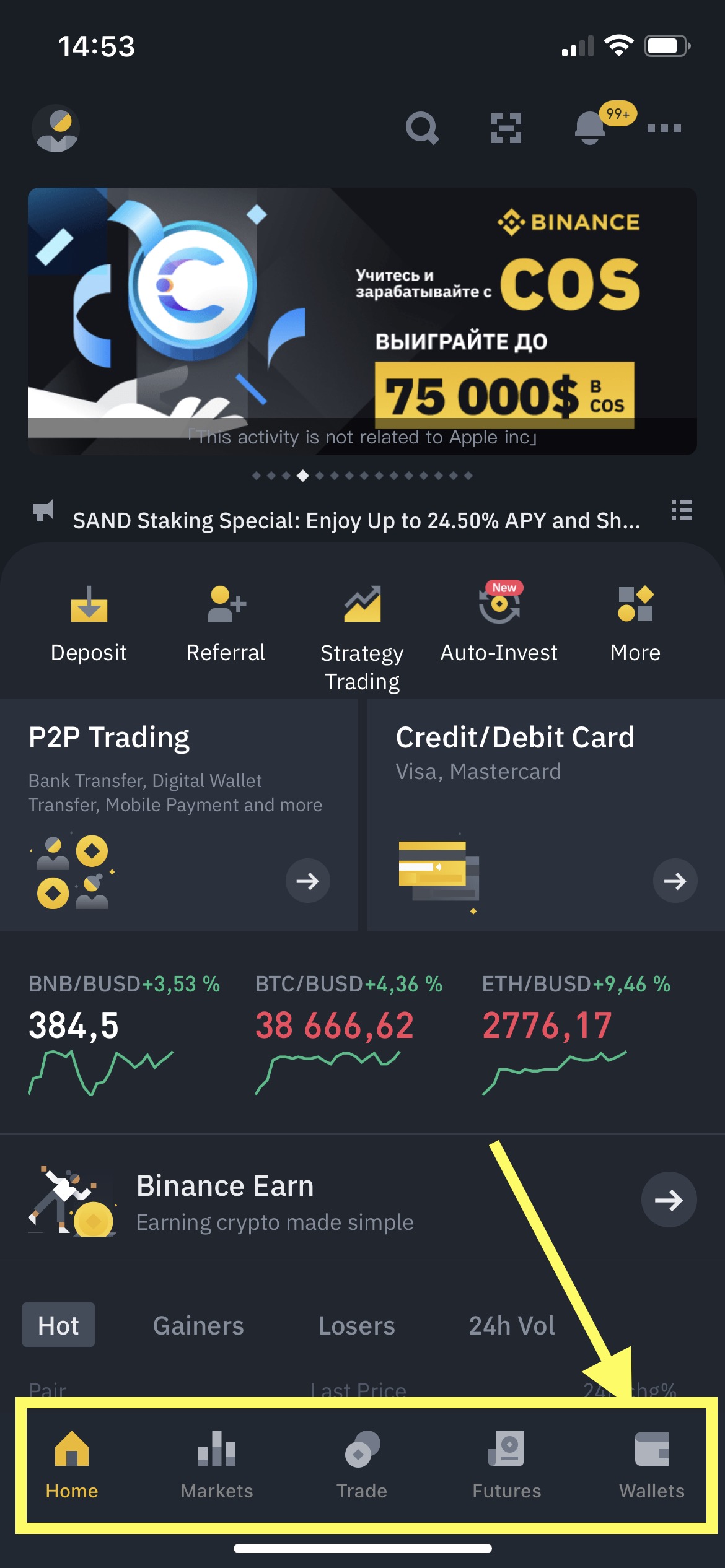Open the three-dot overflow menu
The width and height of the screenshot is (725, 1568).
click(664, 128)
